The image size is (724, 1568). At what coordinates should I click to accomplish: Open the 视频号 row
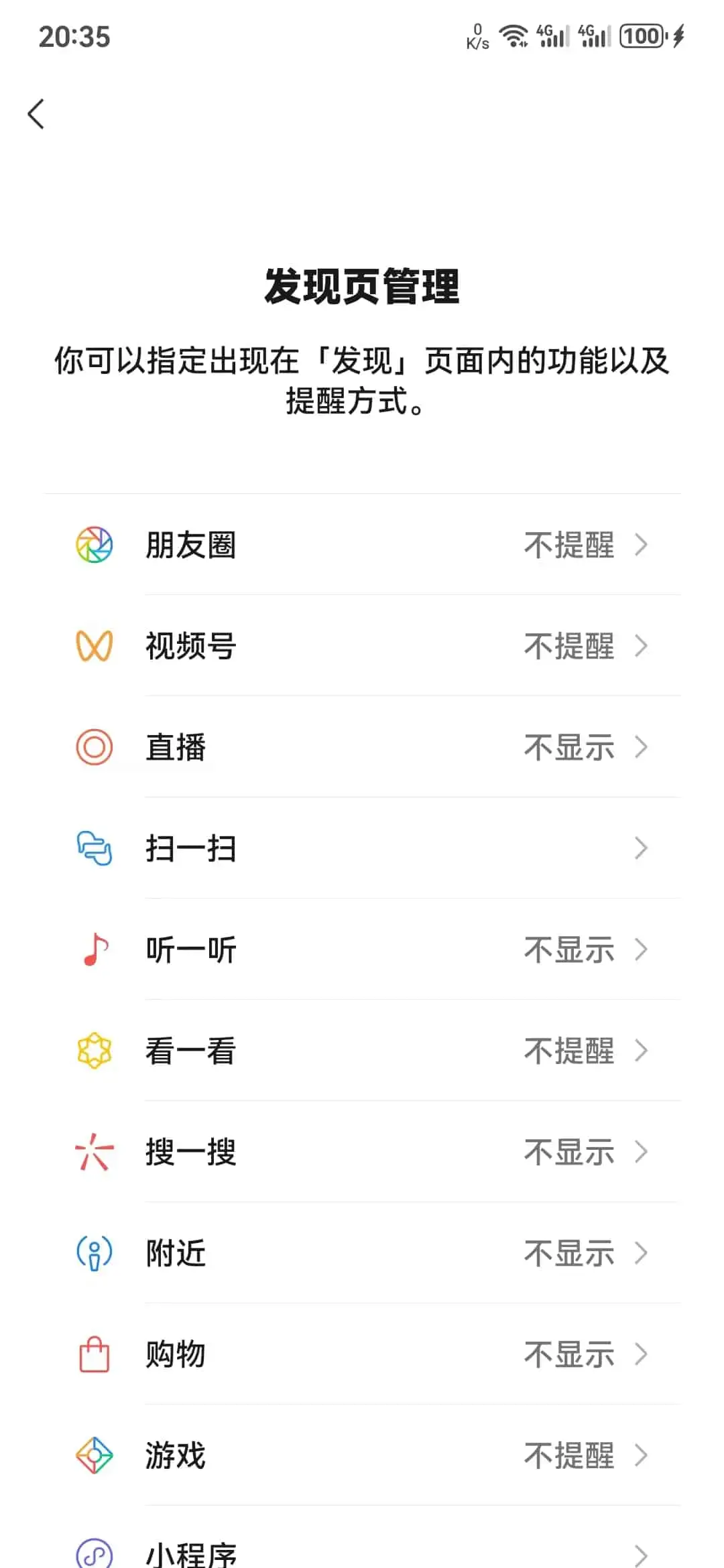tap(362, 646)
